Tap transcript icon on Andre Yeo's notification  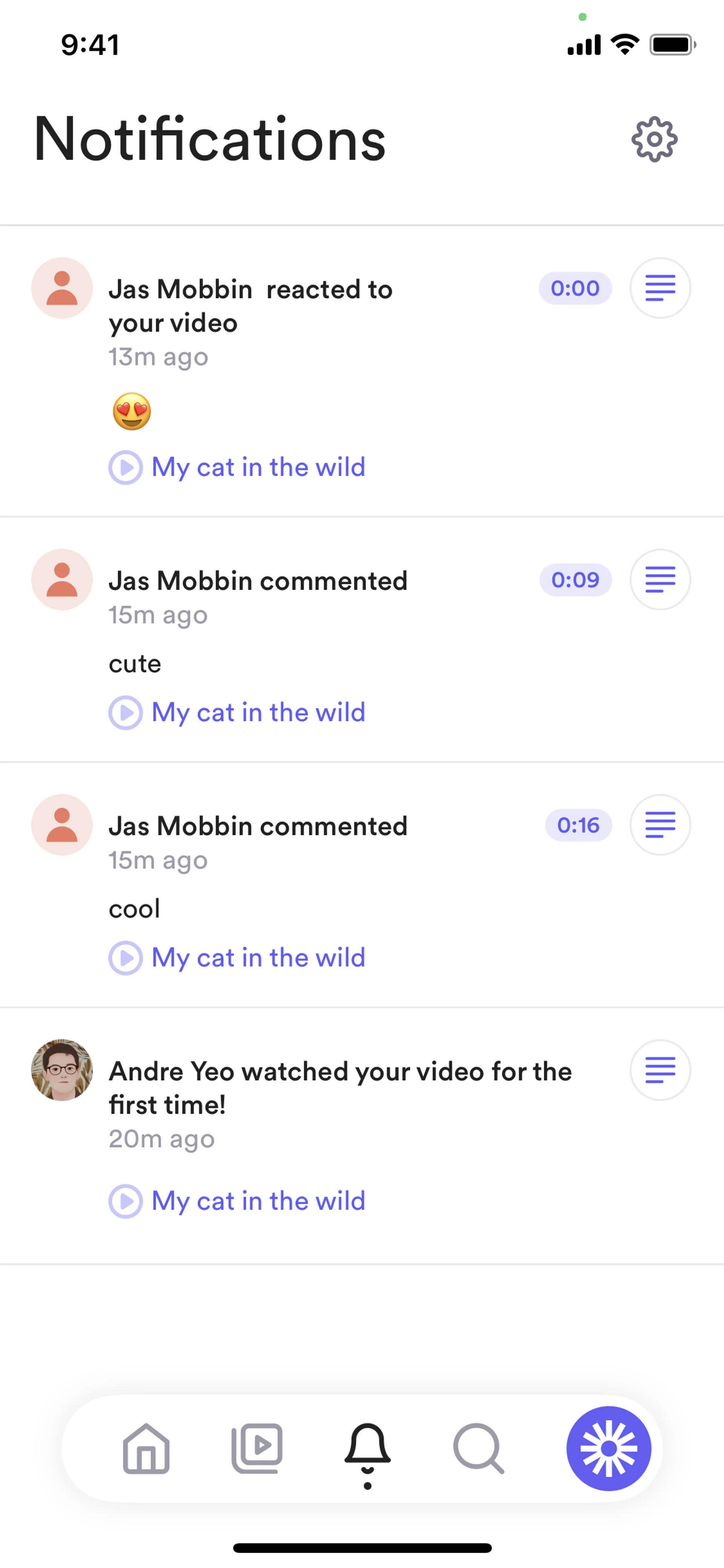click(660, 1070)
